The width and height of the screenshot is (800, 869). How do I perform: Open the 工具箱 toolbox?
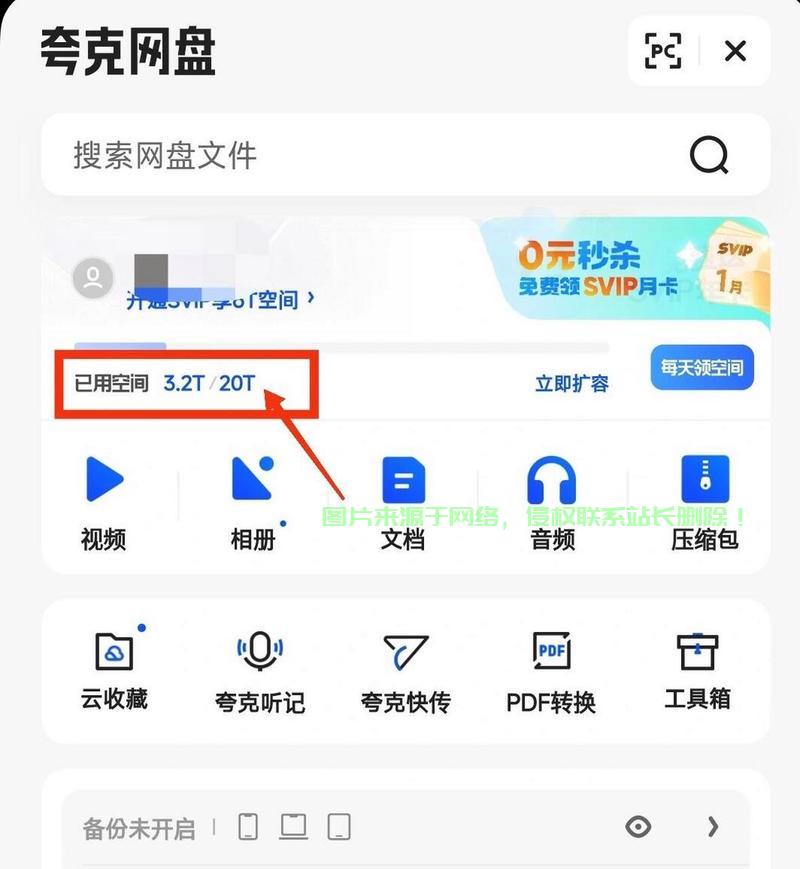click(697, 670)
